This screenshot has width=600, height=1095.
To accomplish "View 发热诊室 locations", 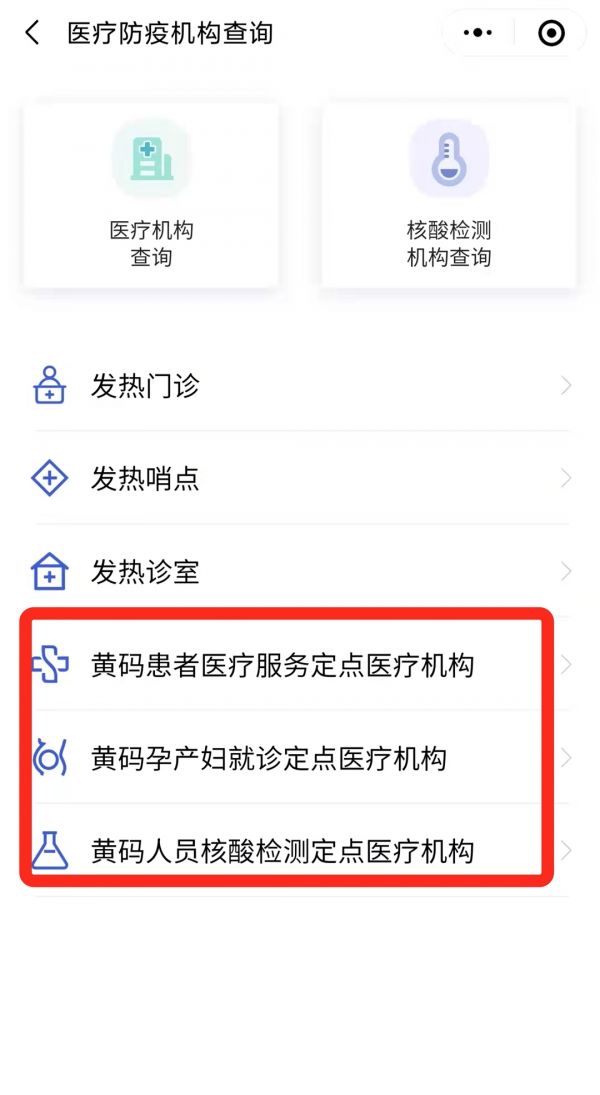I will pos(300,572).
